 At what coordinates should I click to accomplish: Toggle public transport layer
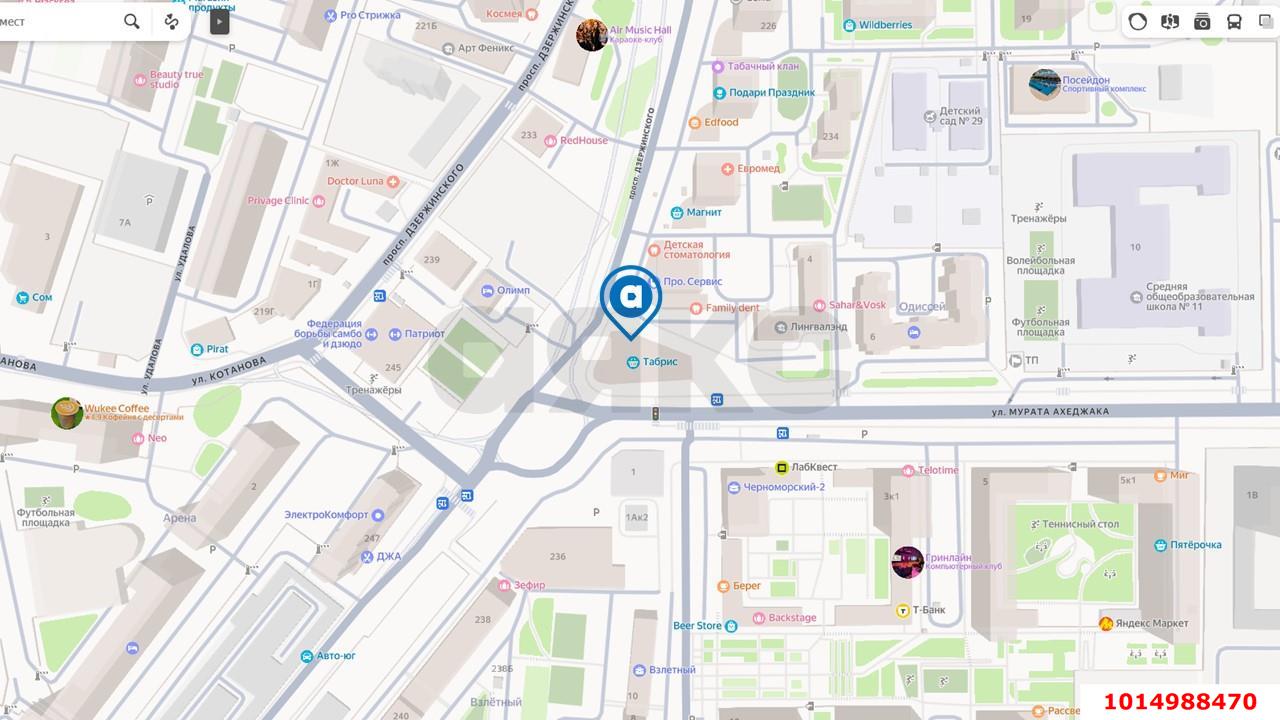pyautogui.click(x=1234, y=21)
